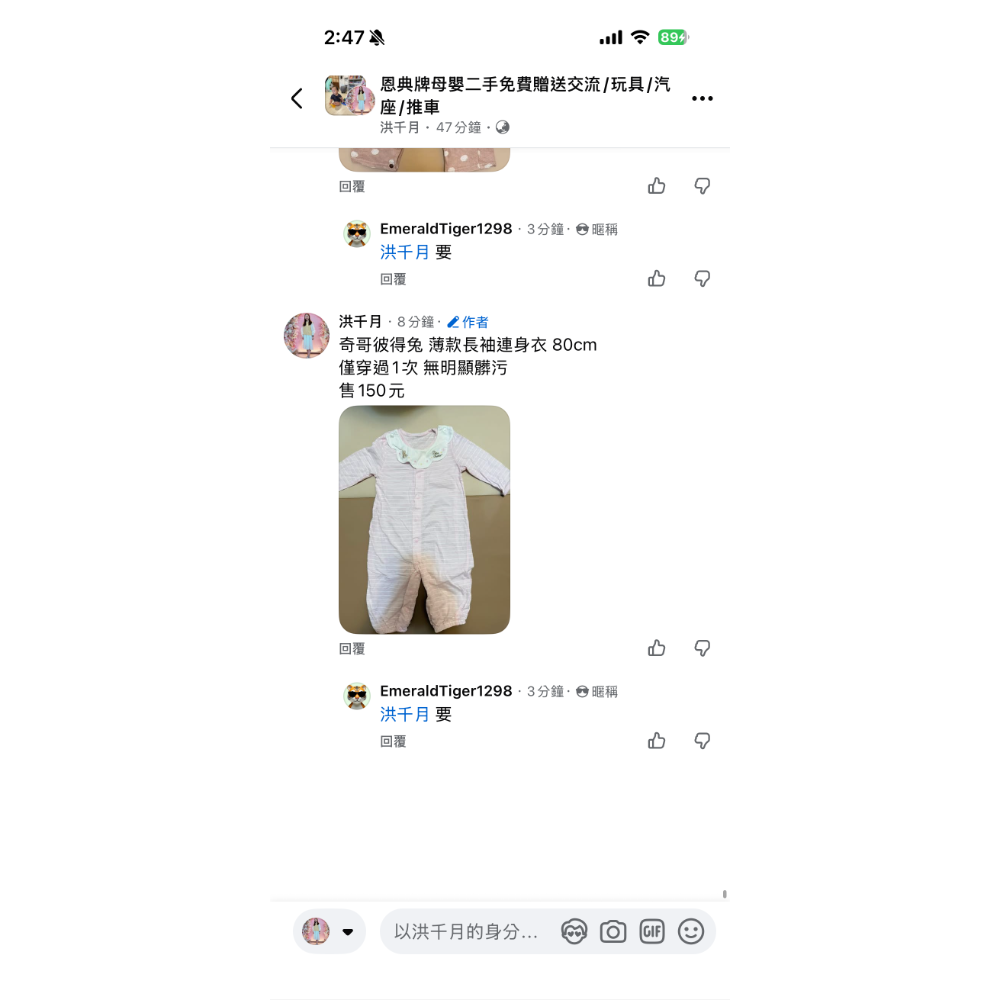Open the avatar sticker picker

coord(574,931)
